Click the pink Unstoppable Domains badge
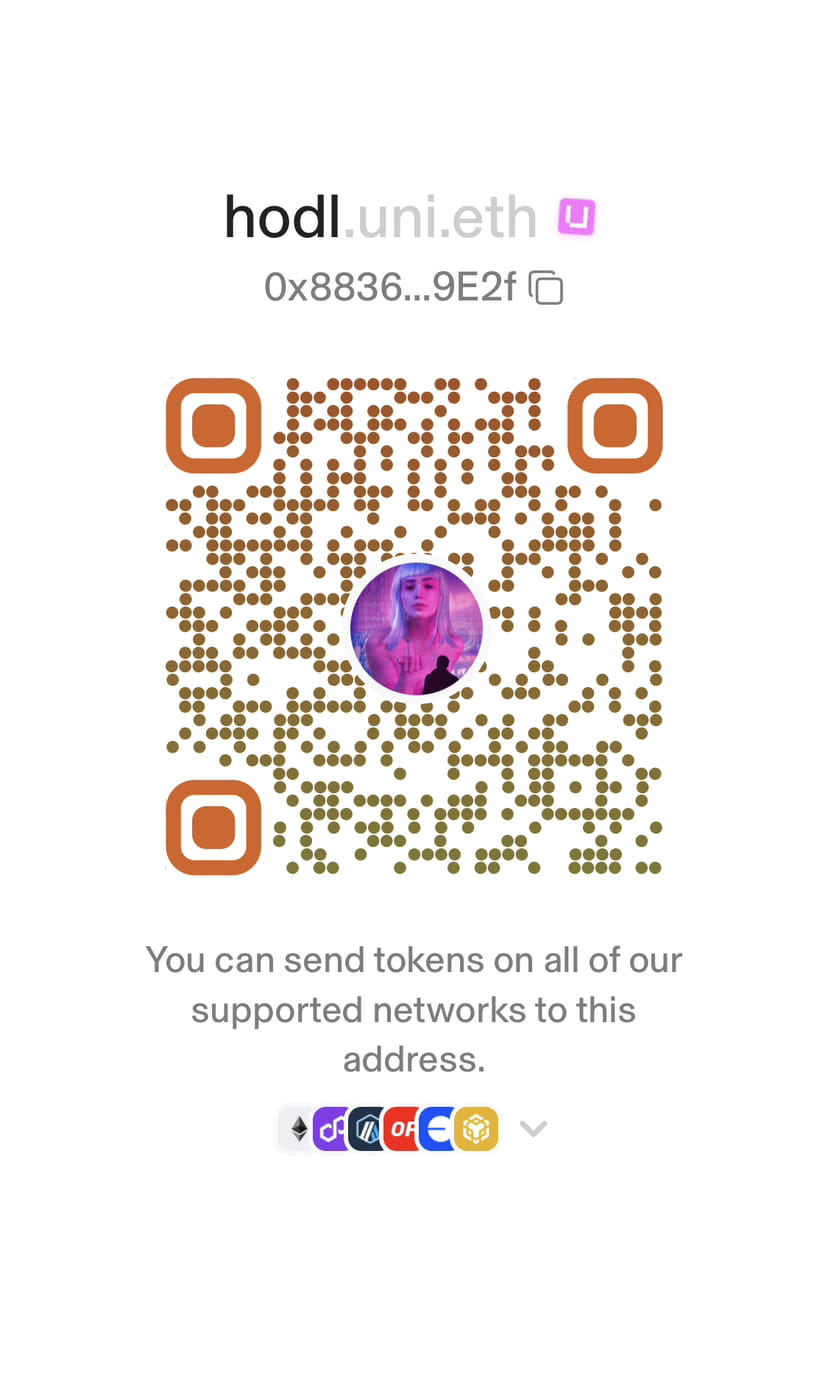This screenshot has height=1380, width=828. pos(577,215)
